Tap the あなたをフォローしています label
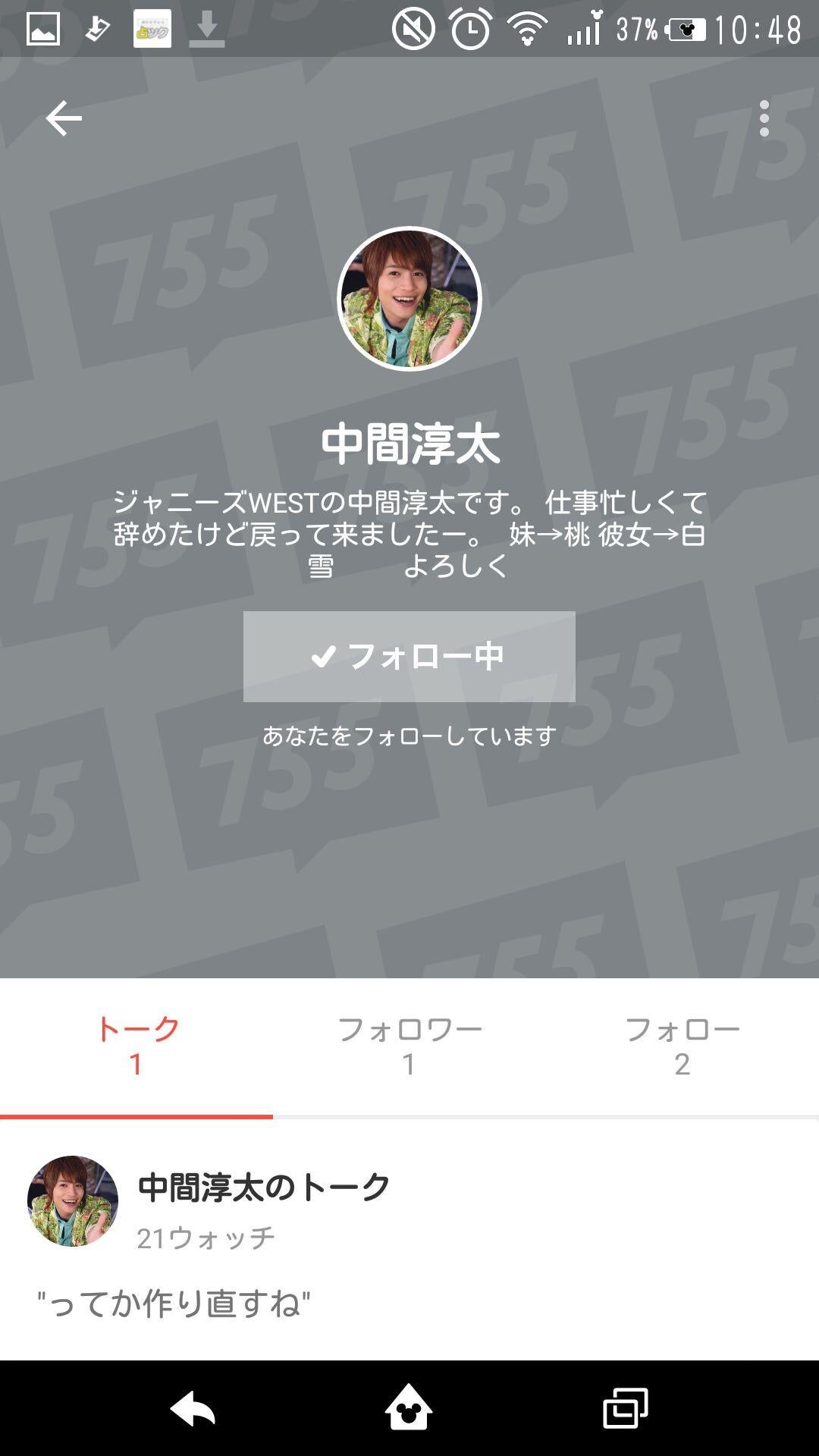 point(409,733)
